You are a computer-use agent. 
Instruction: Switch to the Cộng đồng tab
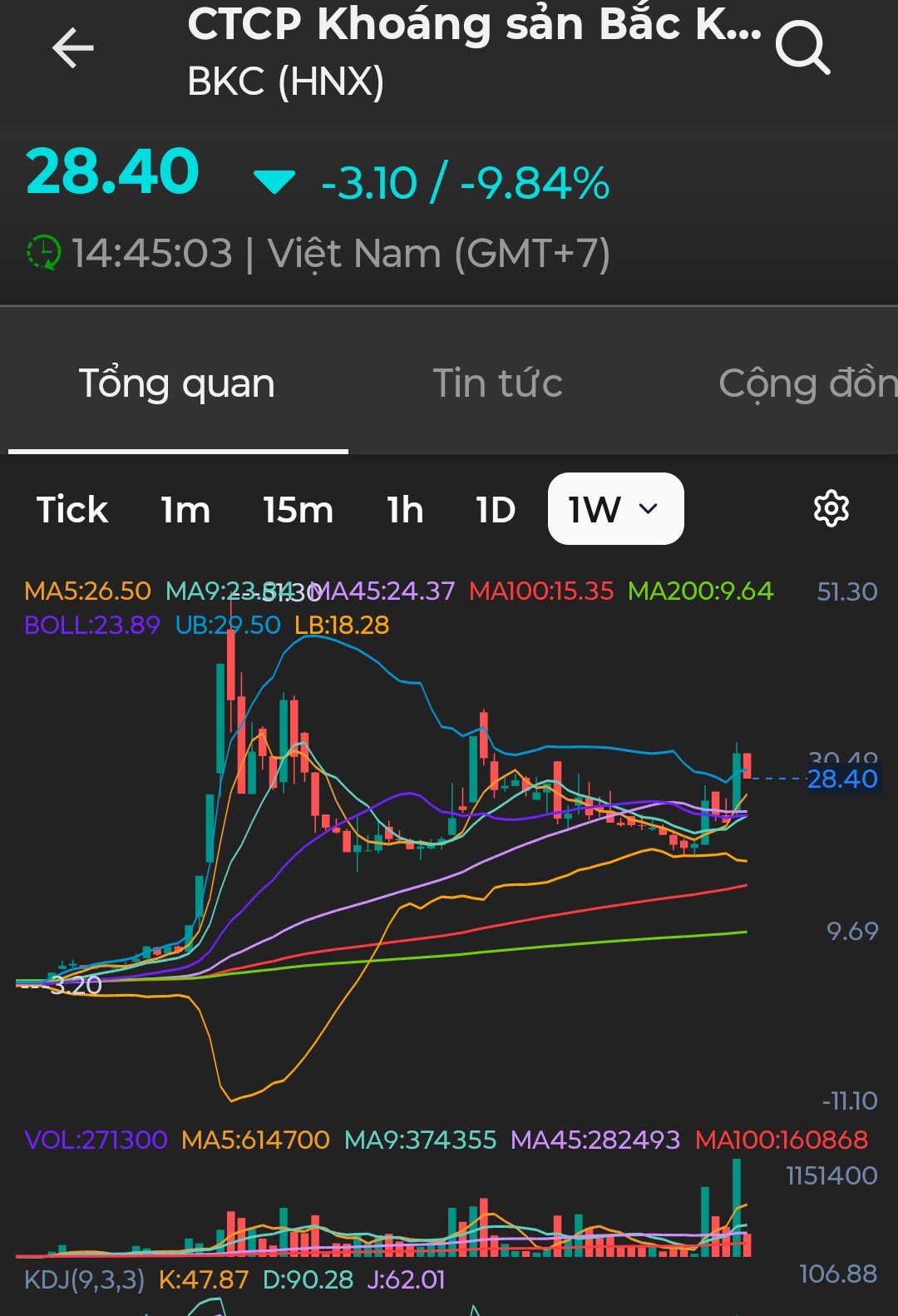[807, 383]
